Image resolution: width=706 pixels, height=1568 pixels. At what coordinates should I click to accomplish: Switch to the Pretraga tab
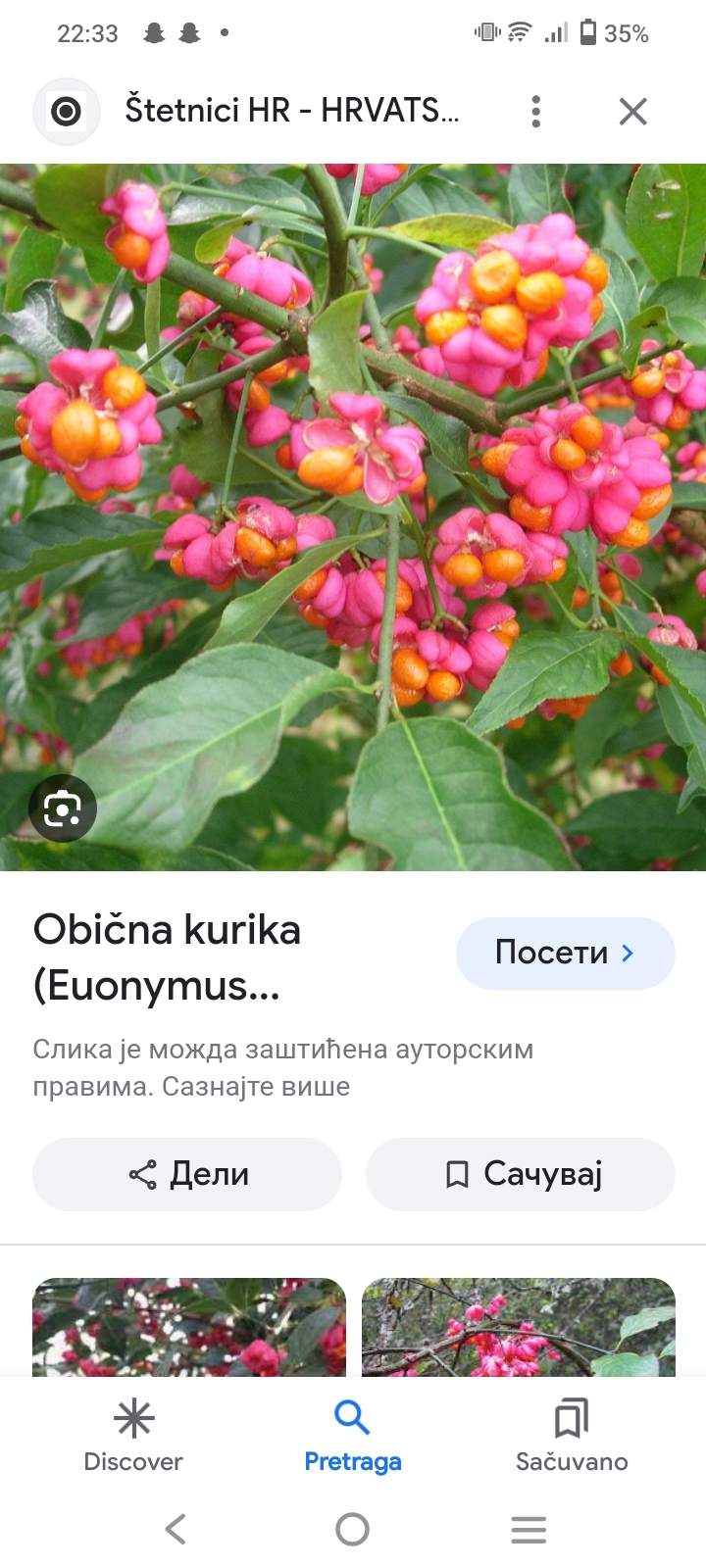(353, 1436)
